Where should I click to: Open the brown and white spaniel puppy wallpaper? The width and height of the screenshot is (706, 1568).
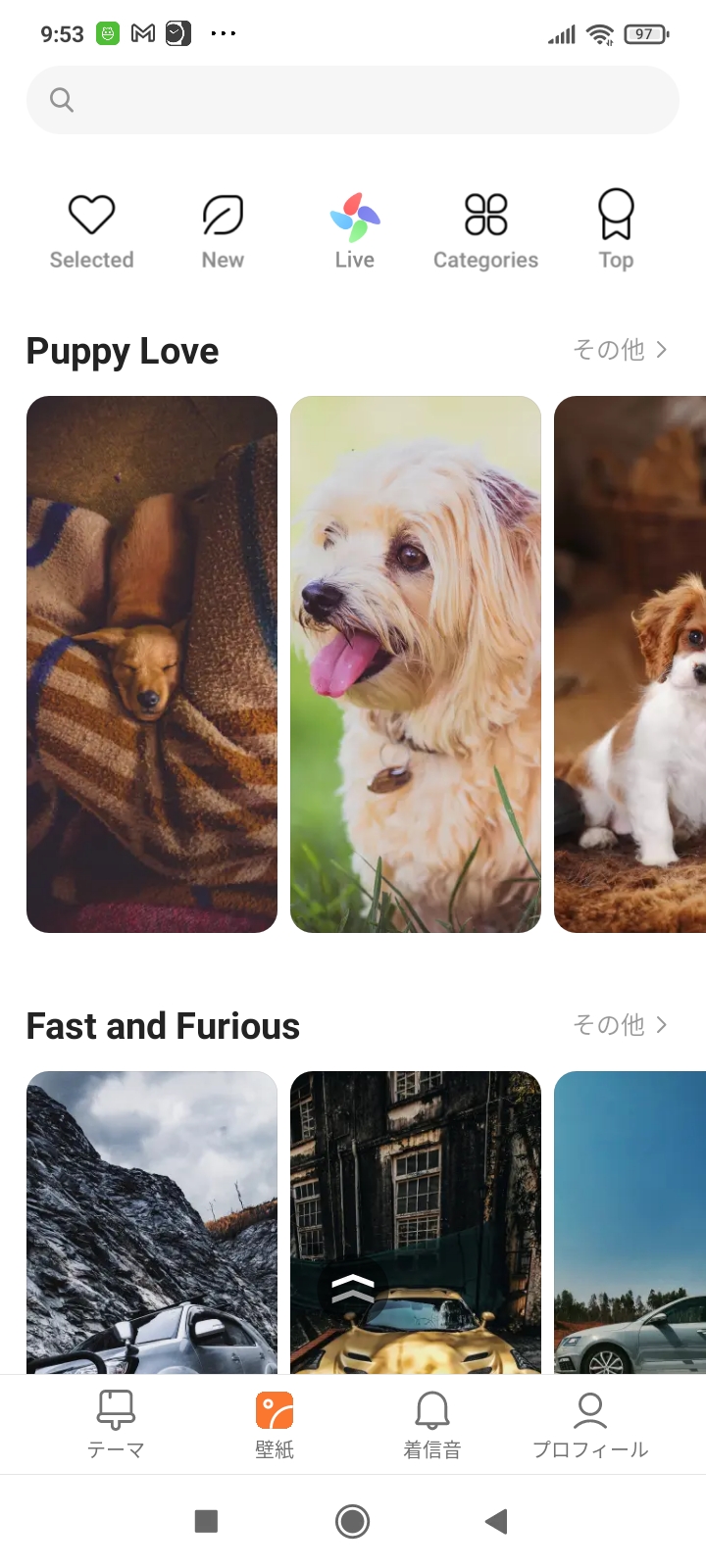(630, 664)
